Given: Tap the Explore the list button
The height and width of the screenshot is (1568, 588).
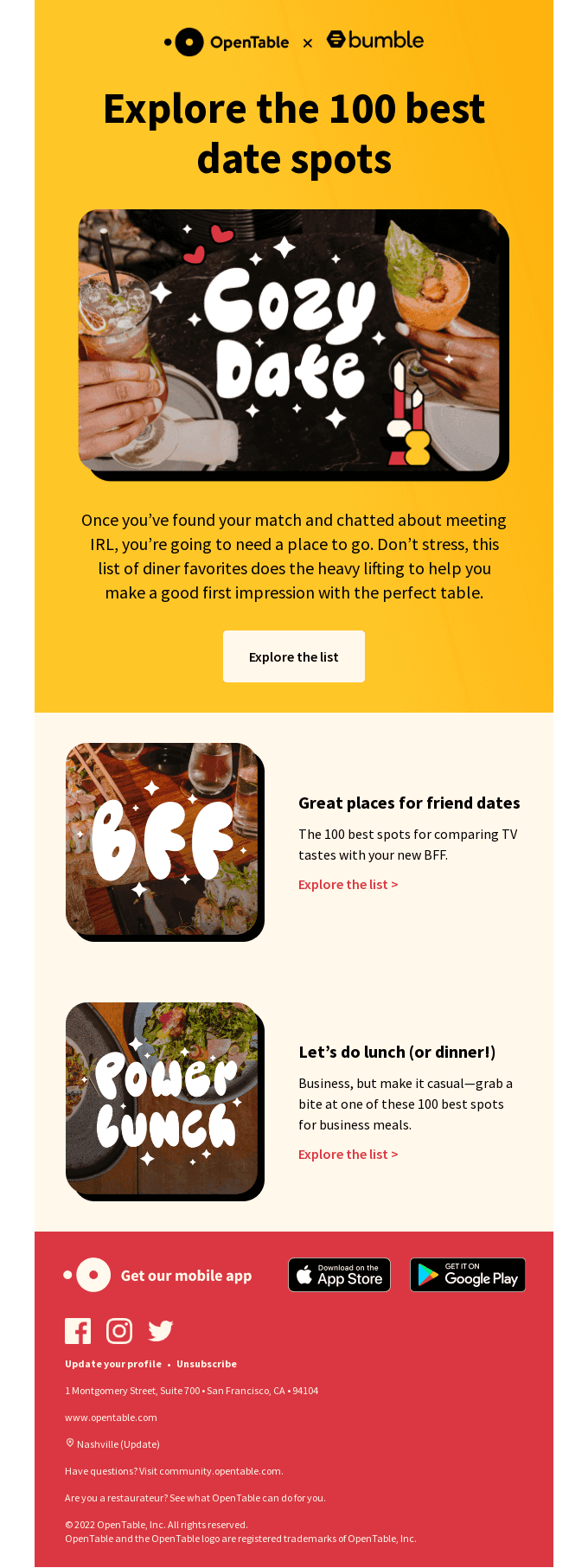Looking at the screenshot, I should 294,656.
